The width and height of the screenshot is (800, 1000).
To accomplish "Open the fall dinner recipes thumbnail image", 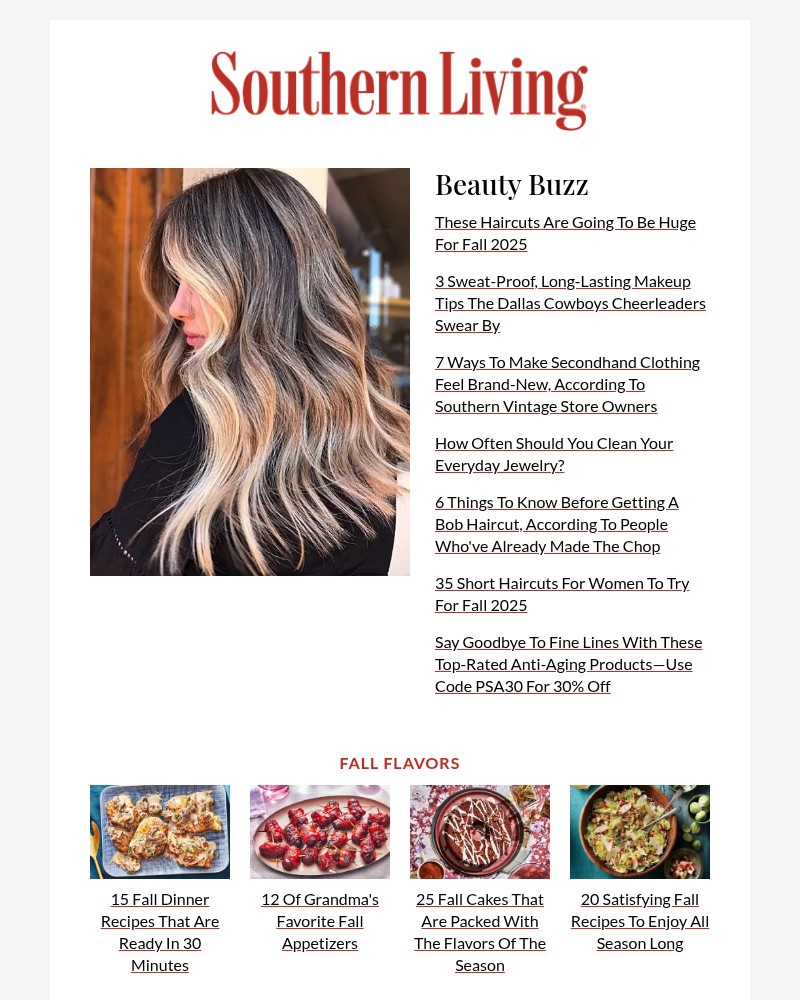I will pyautogui.click(x=160, y=831).
